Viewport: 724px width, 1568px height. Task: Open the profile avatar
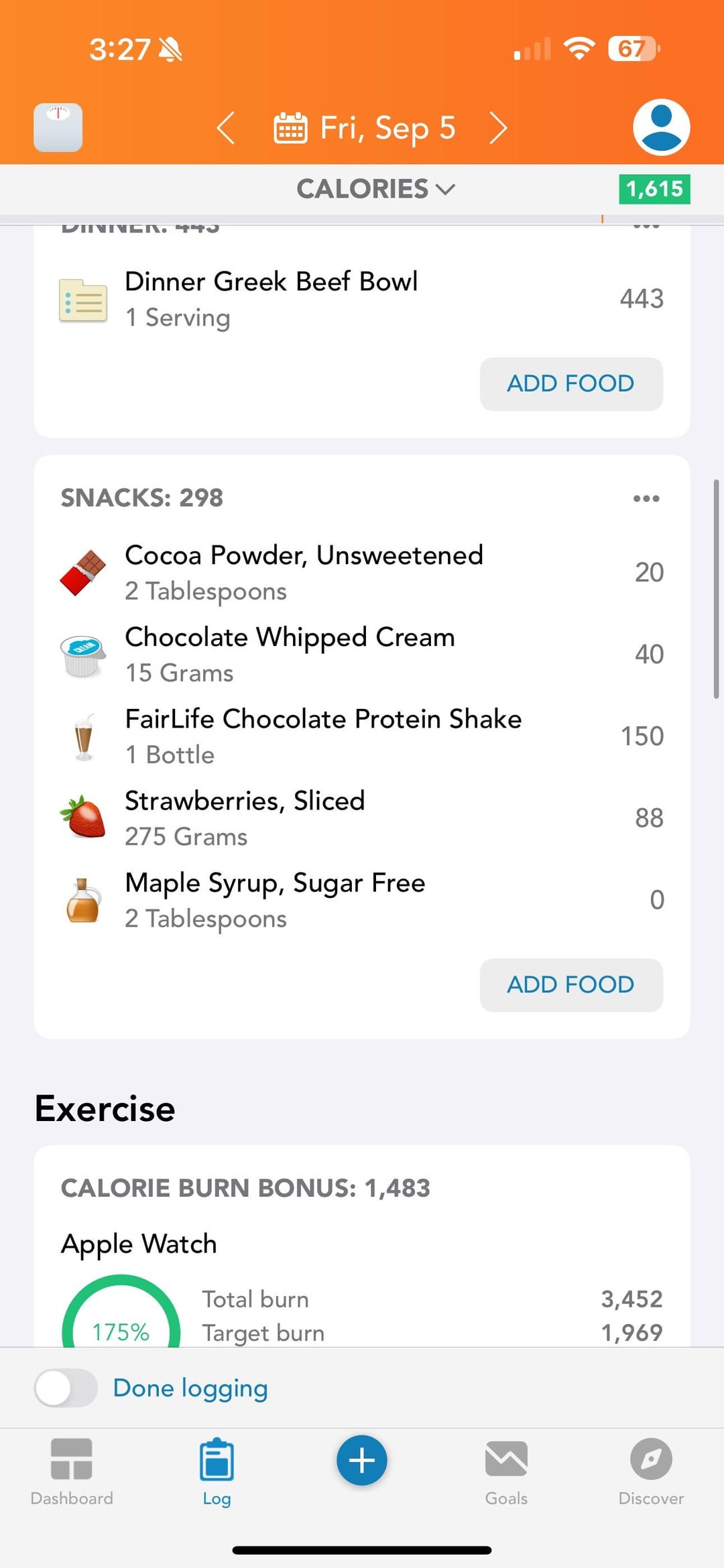tap(661, 127)
